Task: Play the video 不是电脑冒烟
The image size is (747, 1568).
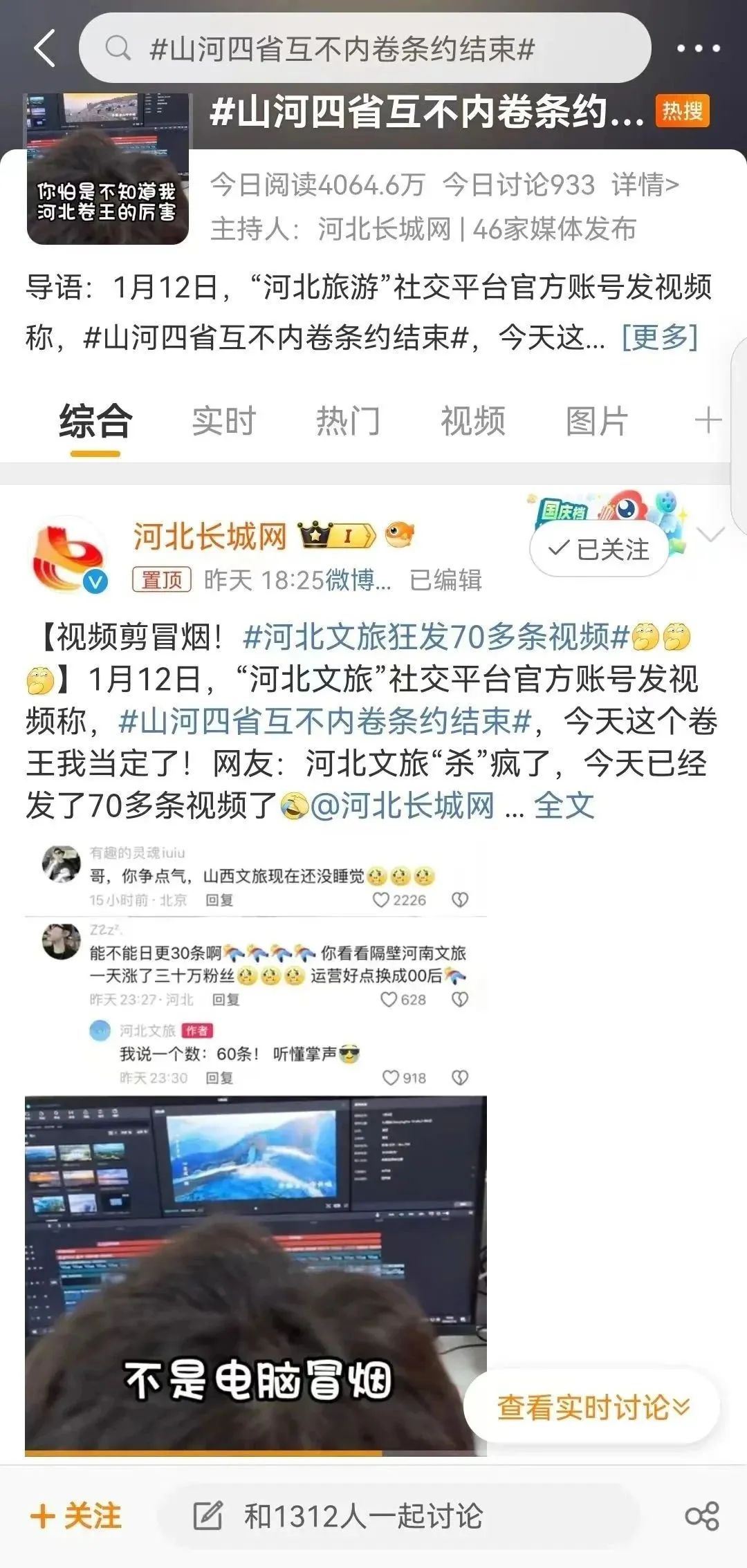Action: tap(256, 1276)
